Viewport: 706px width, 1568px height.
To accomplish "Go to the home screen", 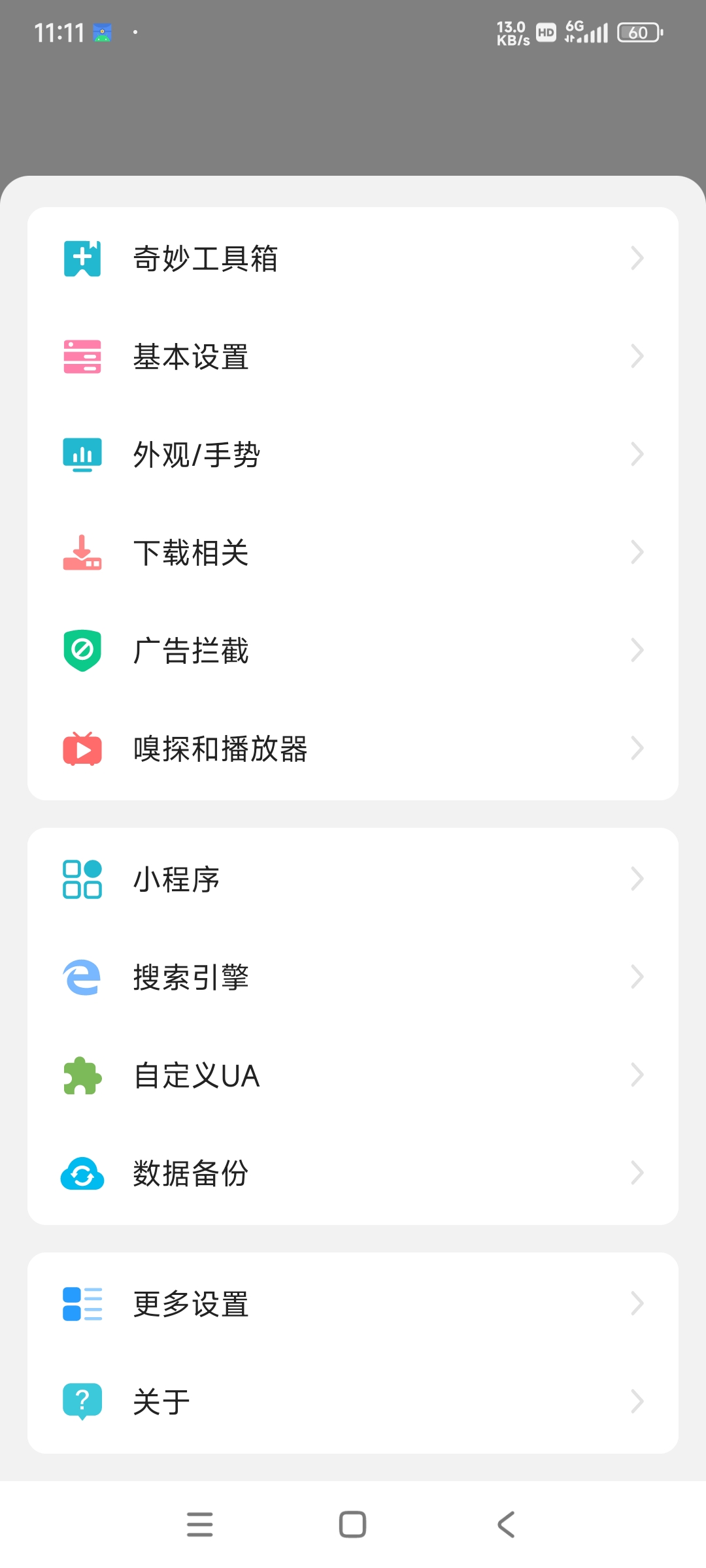I will pyautogui.click(x=352, y=1525).
